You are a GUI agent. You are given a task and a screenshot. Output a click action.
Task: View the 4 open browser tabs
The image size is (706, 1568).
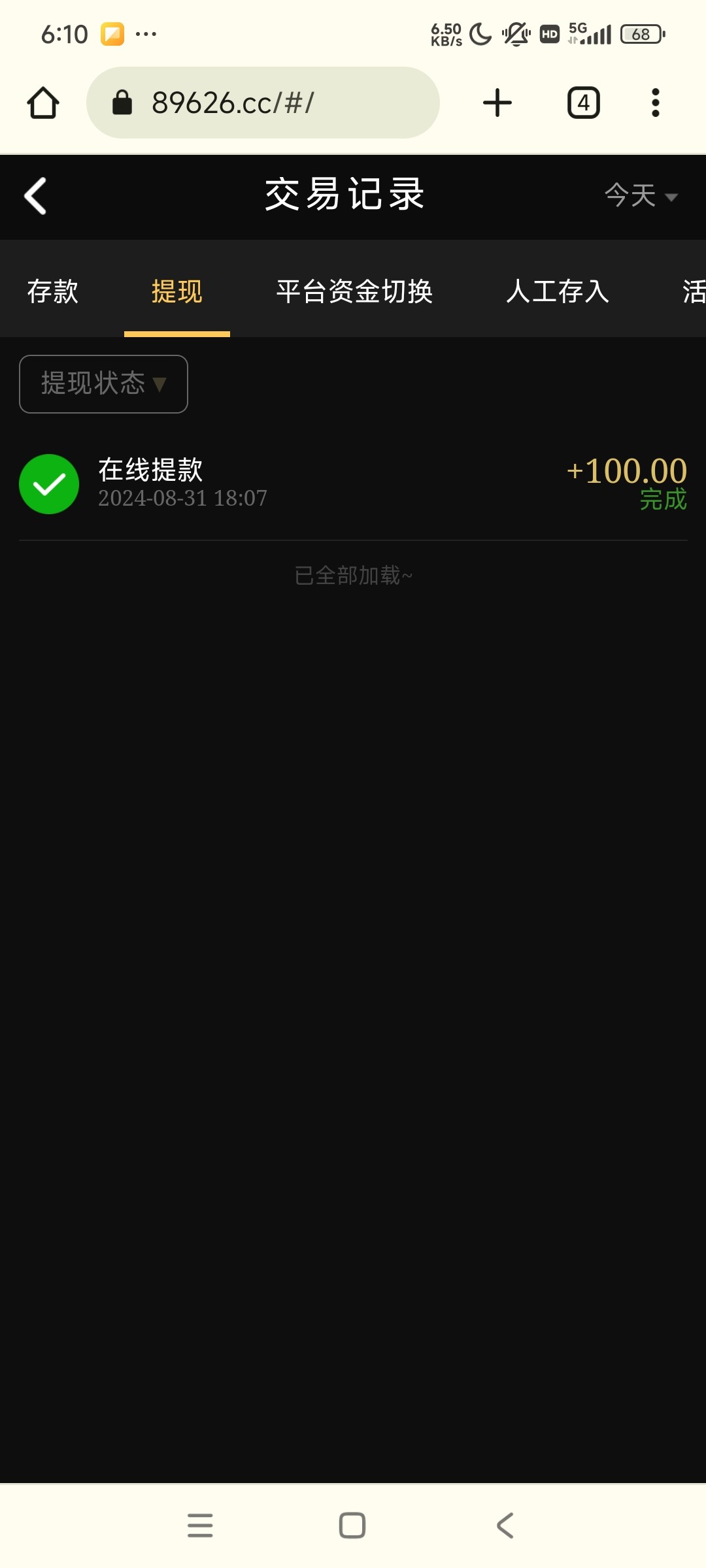(584, 103)
